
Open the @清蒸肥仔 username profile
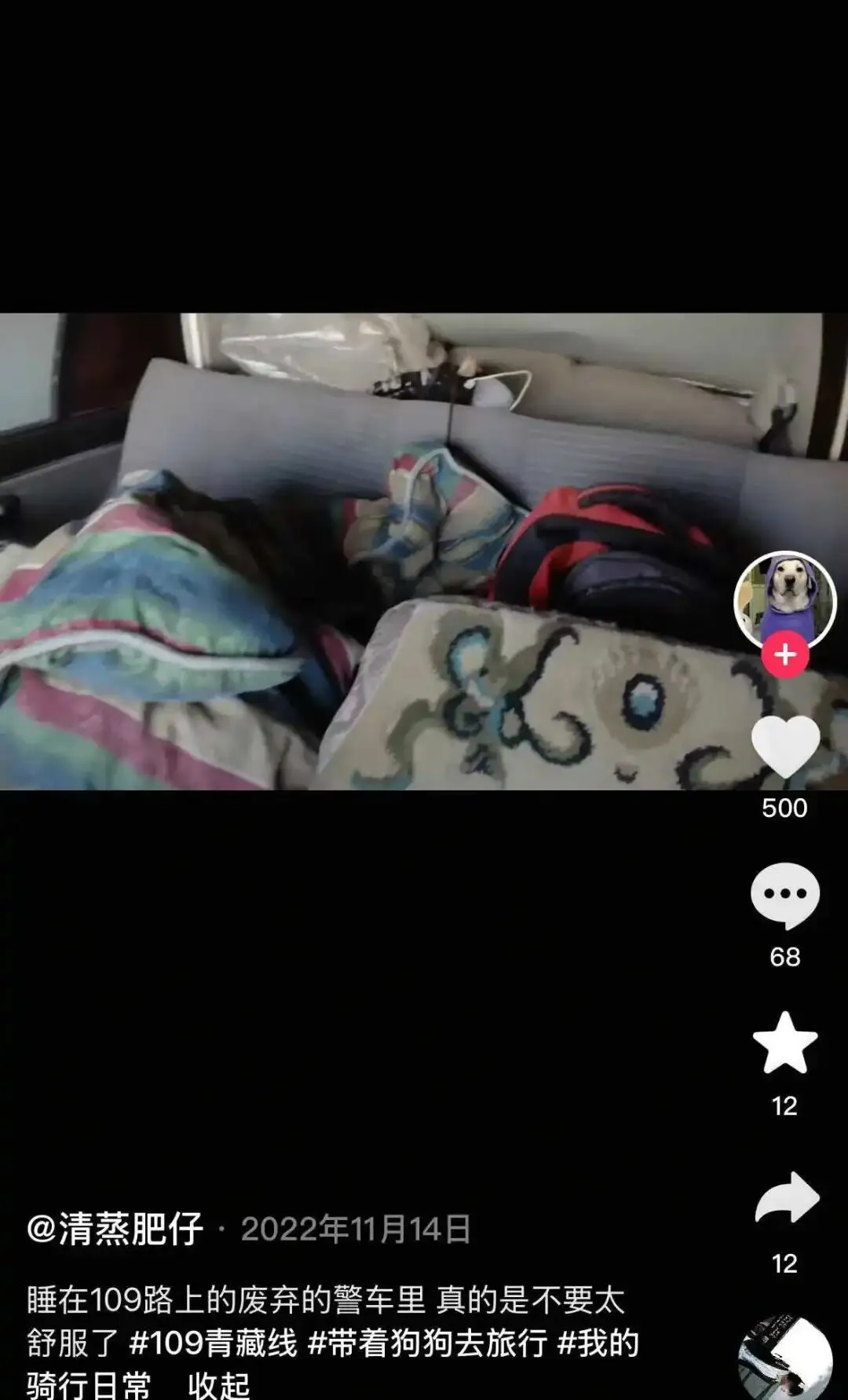click(115, 1229)
